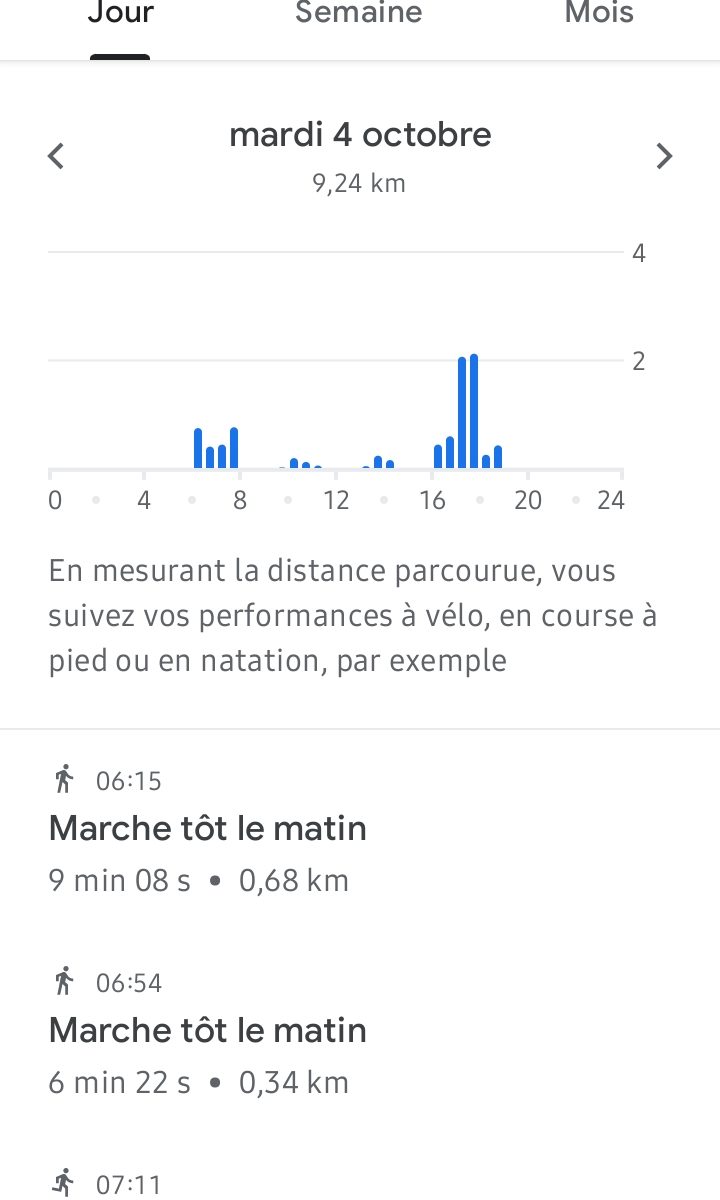
Task: Go to the next day
Action: point(664,156)
